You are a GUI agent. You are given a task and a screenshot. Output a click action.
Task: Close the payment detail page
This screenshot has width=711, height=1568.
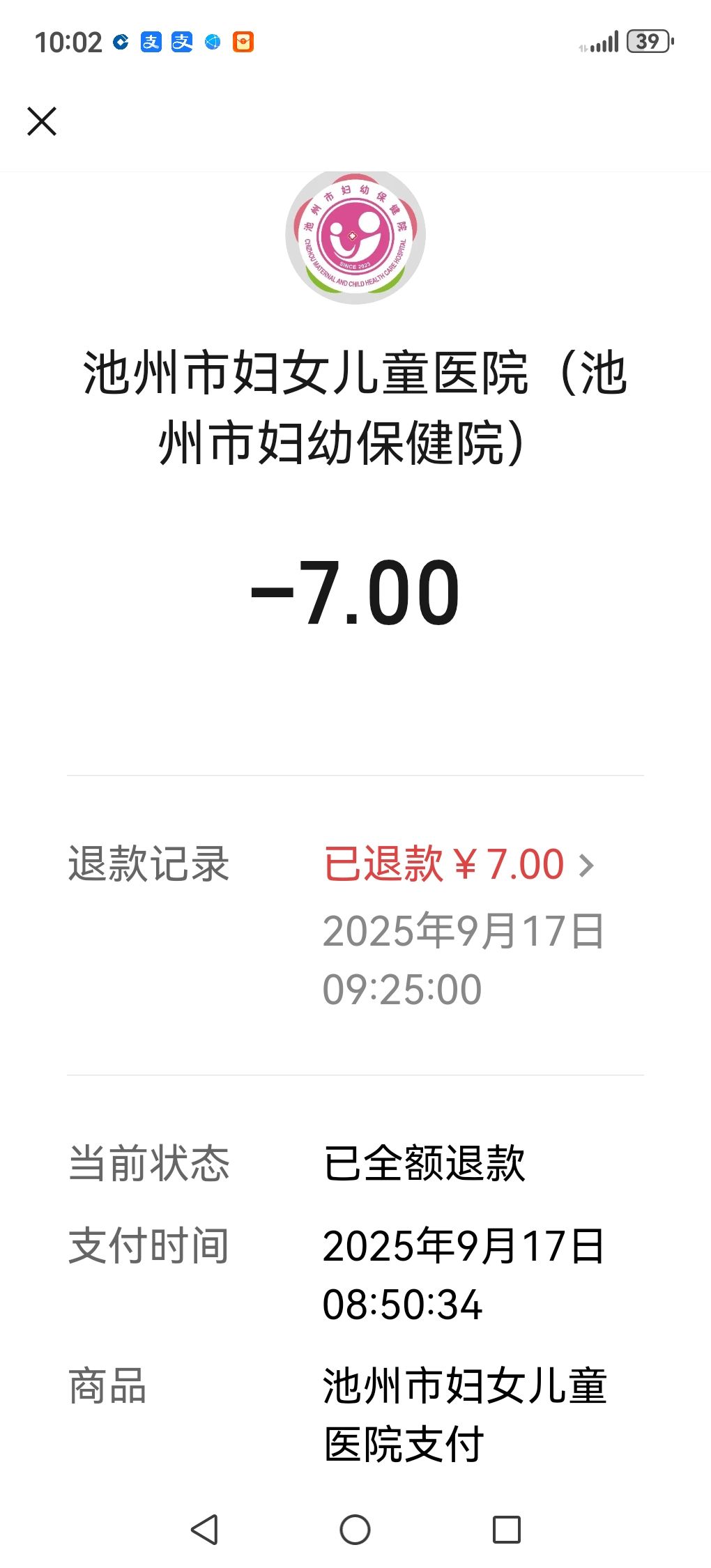coord(42,121)
